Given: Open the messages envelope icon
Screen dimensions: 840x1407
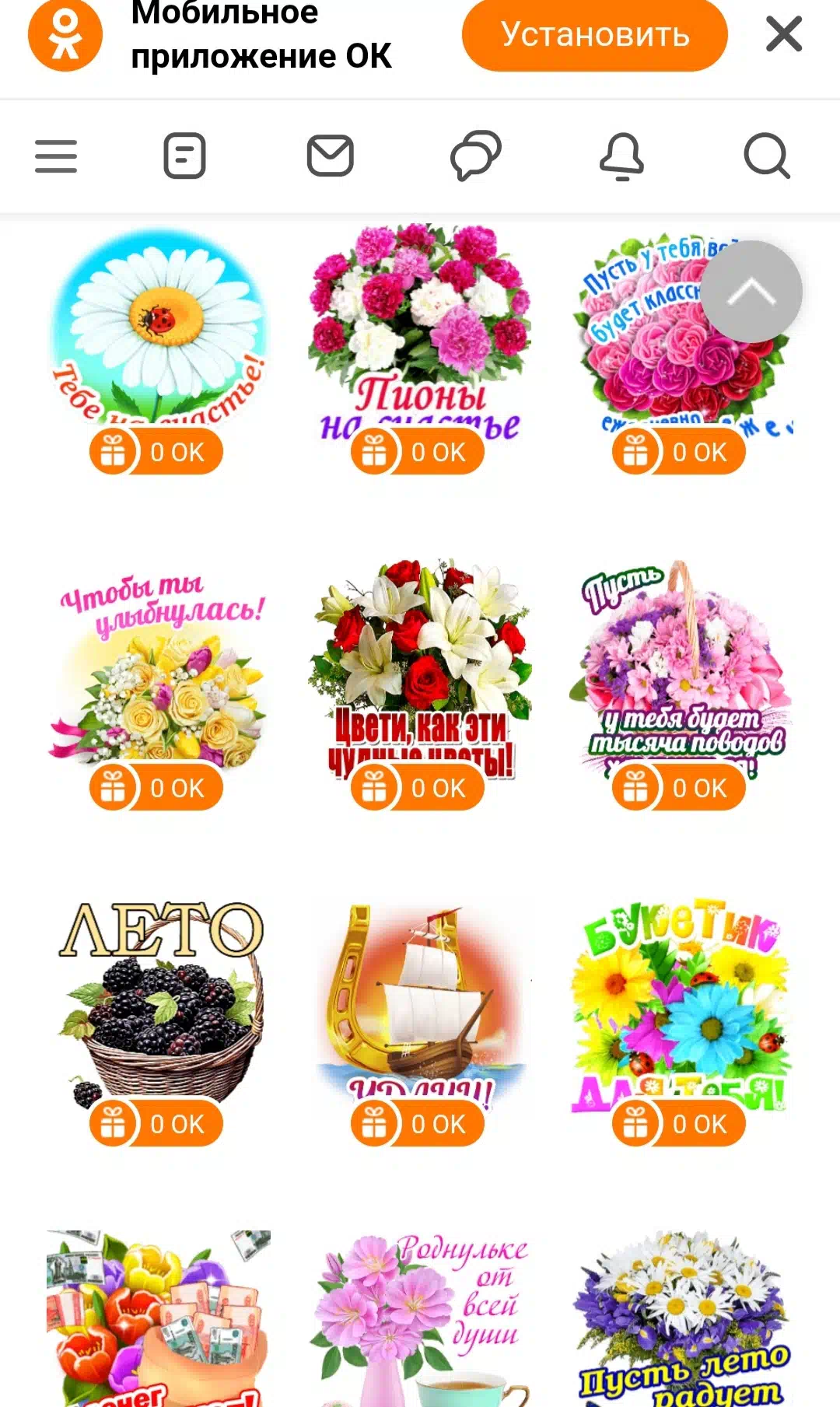Looking at the screenshot, I should pos(331,156).
